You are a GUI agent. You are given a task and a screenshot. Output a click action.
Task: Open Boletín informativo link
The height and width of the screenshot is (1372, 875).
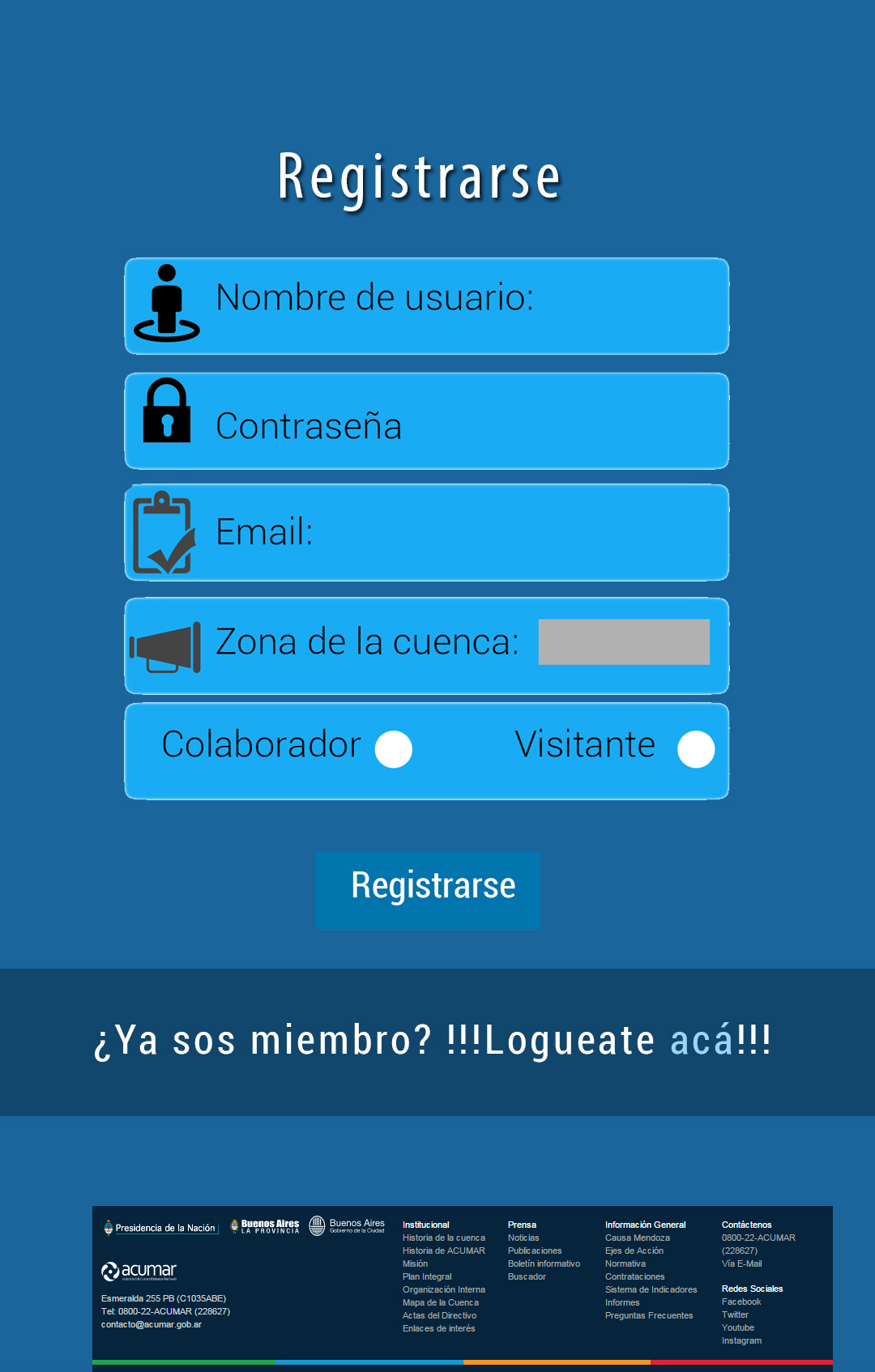point(544,1263)
